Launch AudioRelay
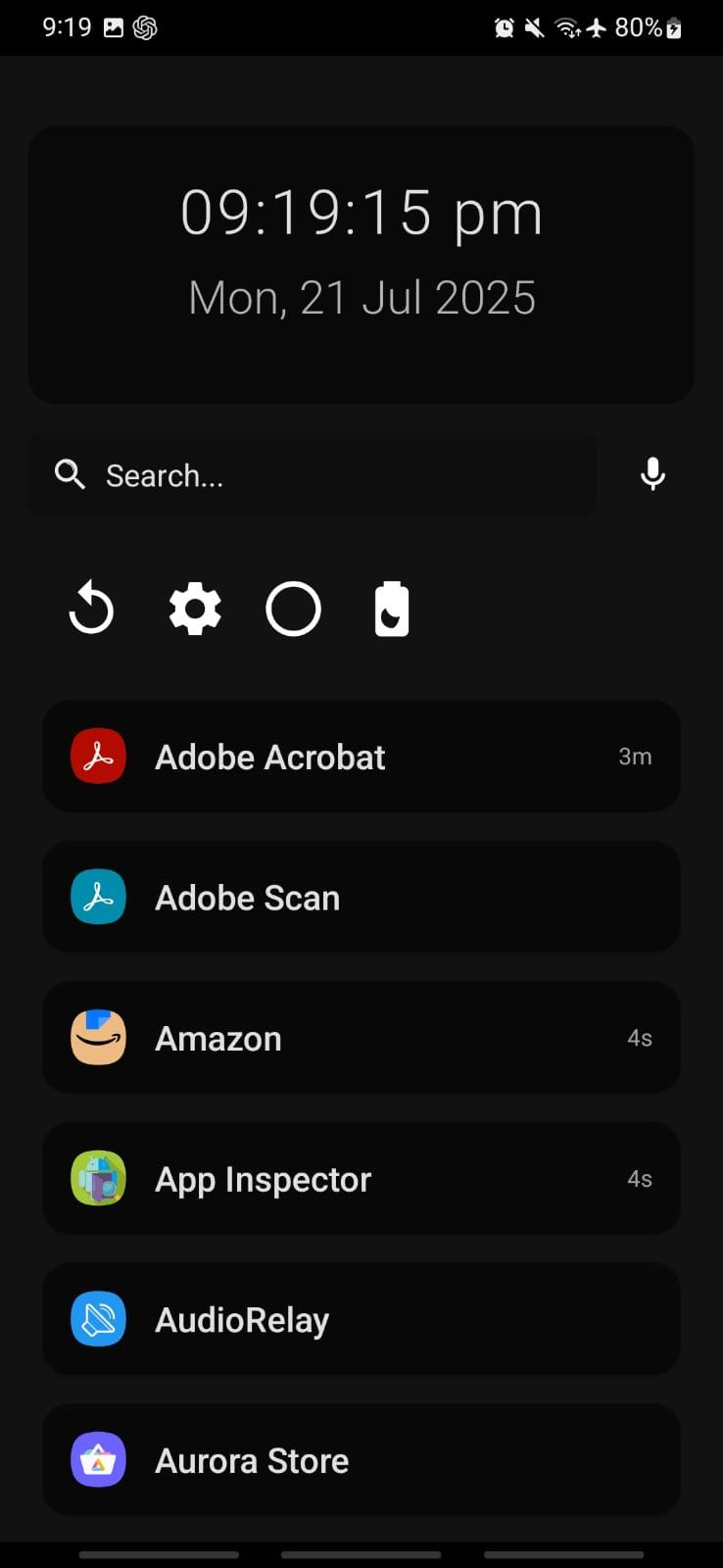Viewport: 723px width, 1568px height. tap(361, 1320)
